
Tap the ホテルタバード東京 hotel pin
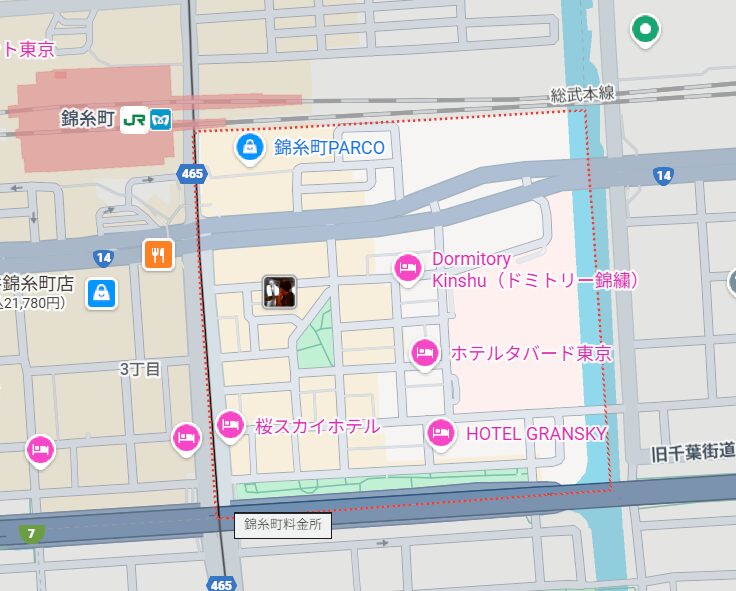pyautogui.click(x=425, y=352)
